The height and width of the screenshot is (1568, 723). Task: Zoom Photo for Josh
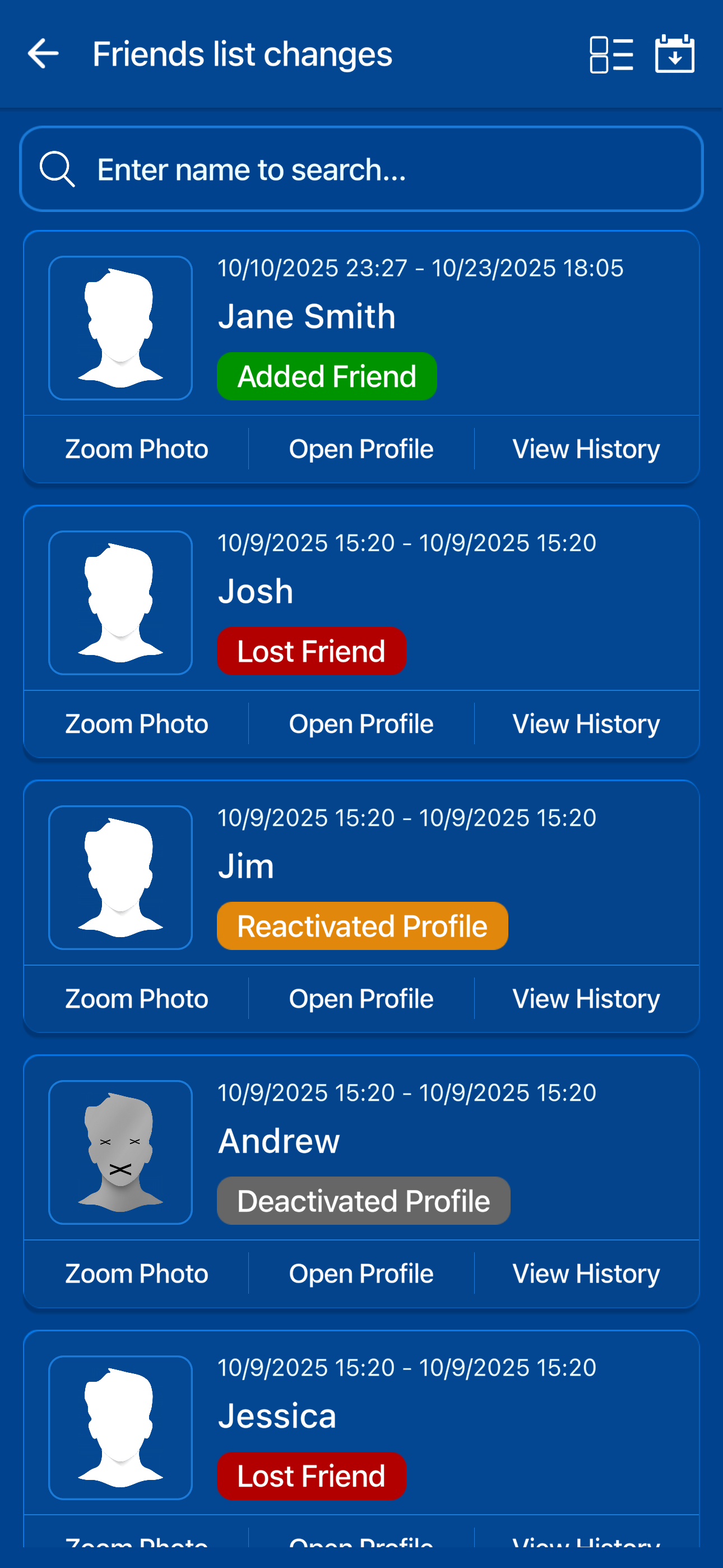click(x=136, y=724)
